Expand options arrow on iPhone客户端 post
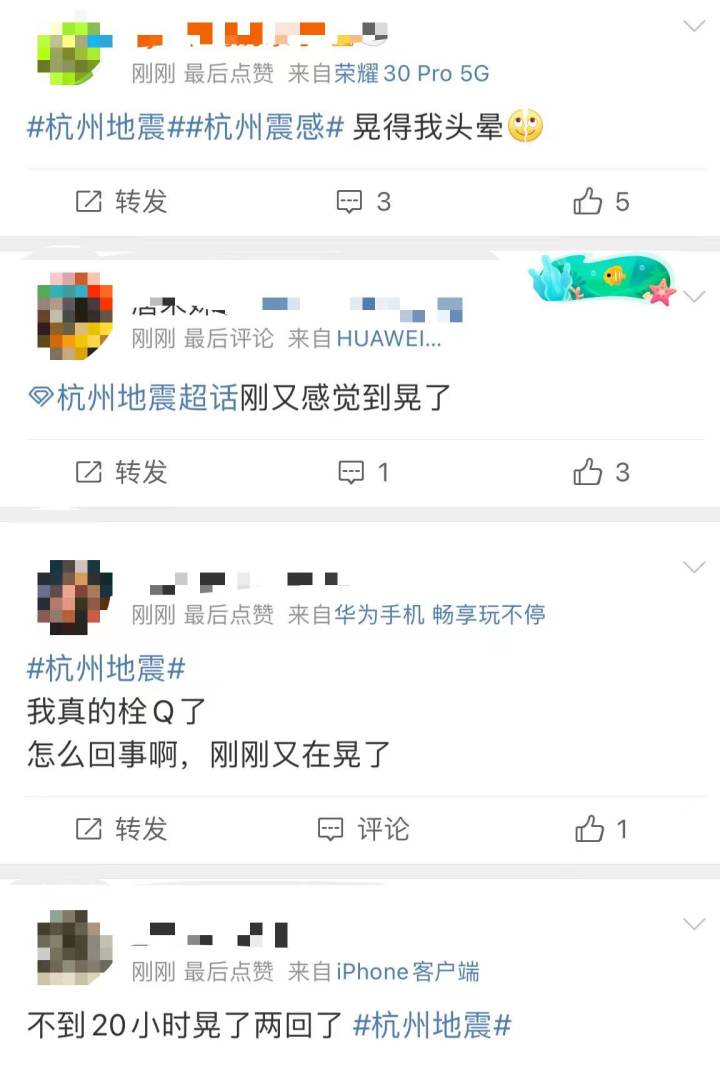The height and width of the screenshot is (1067, 720). click(x=693, y=923)
